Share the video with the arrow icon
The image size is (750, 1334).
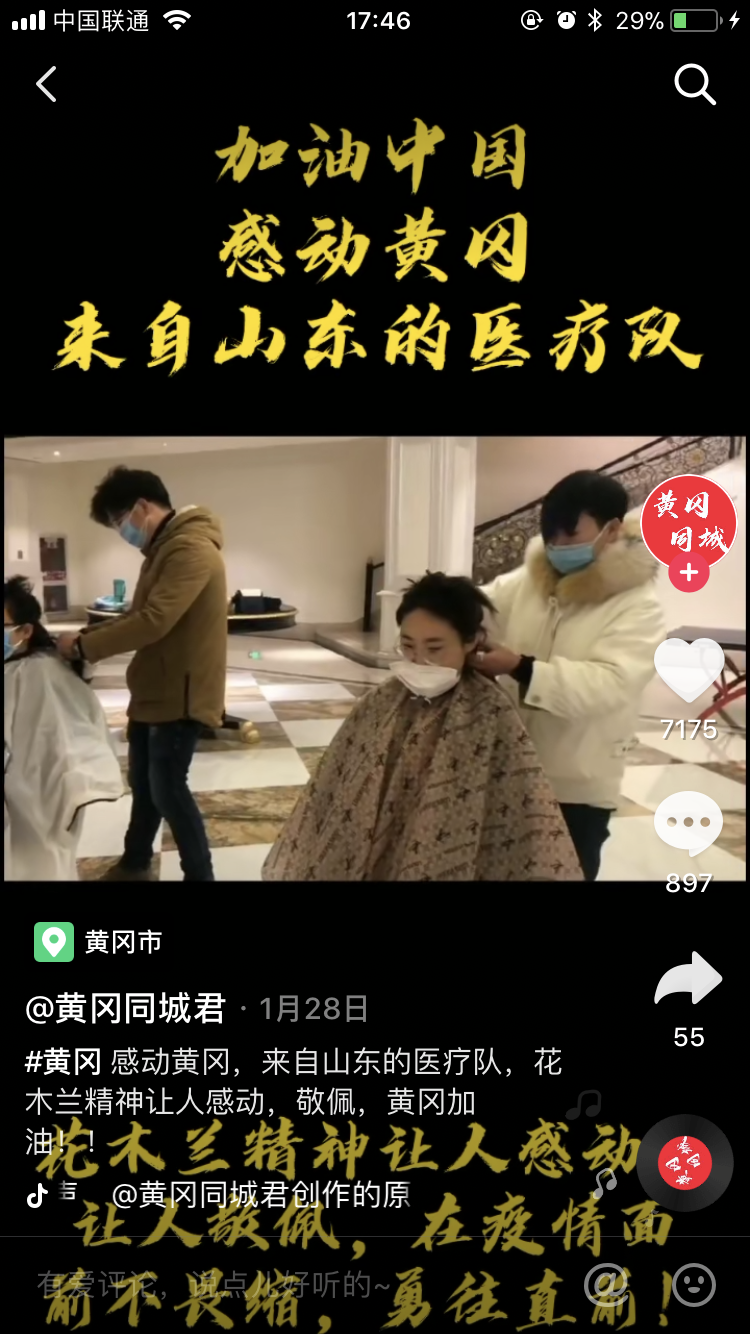coord(688,979)
